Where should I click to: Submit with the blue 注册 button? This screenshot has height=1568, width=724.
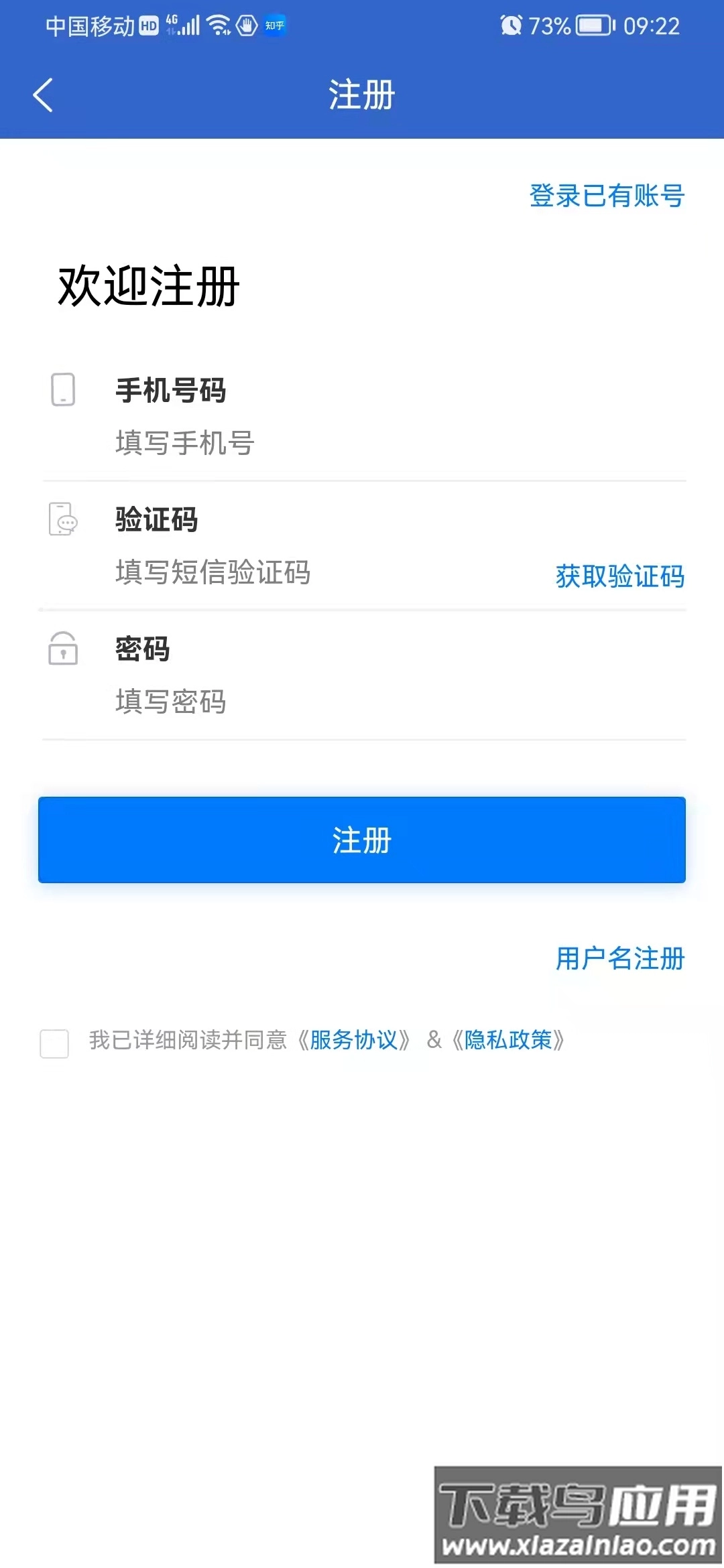click(x=362, y=840)
